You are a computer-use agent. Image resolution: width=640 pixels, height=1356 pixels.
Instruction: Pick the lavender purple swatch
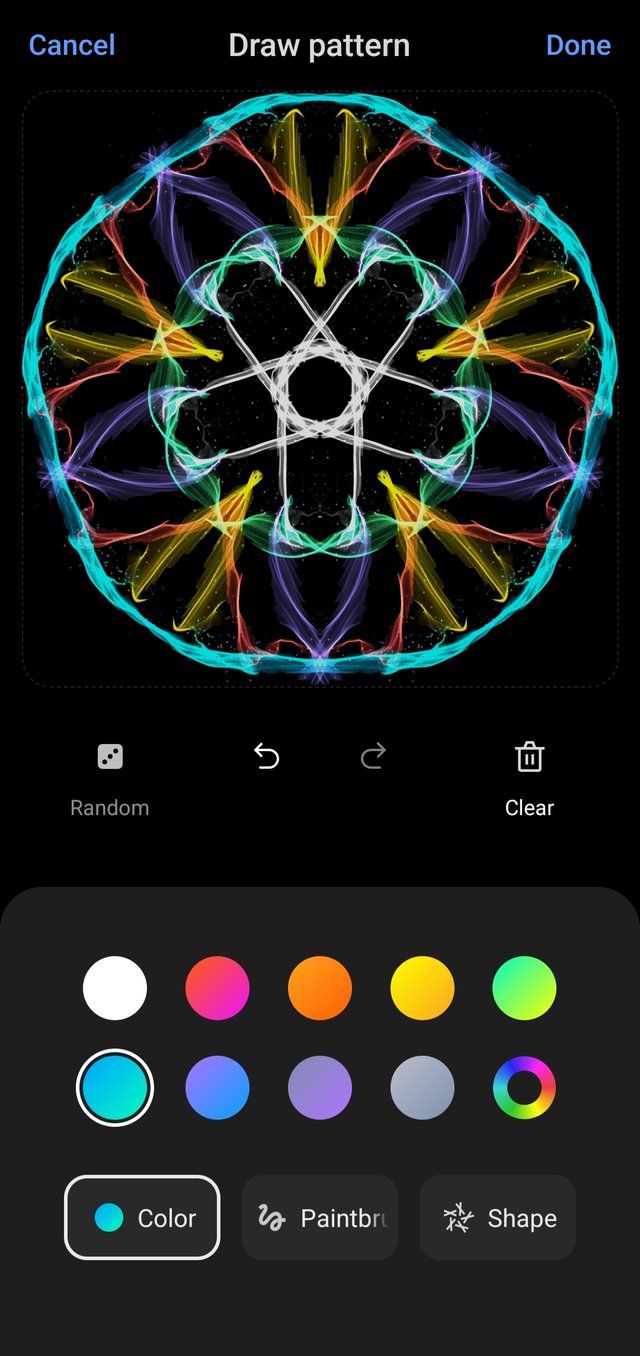coord(320,1087)
